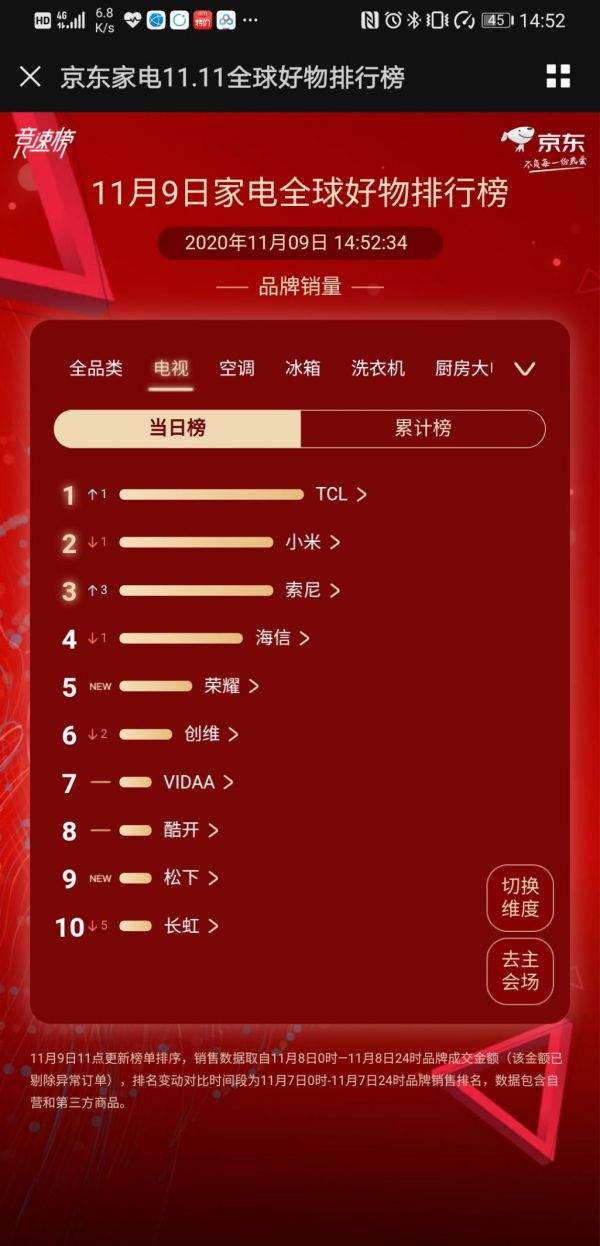600x1246 pixels.
Task: View the 索尼 brand entry
Action: 312,590
